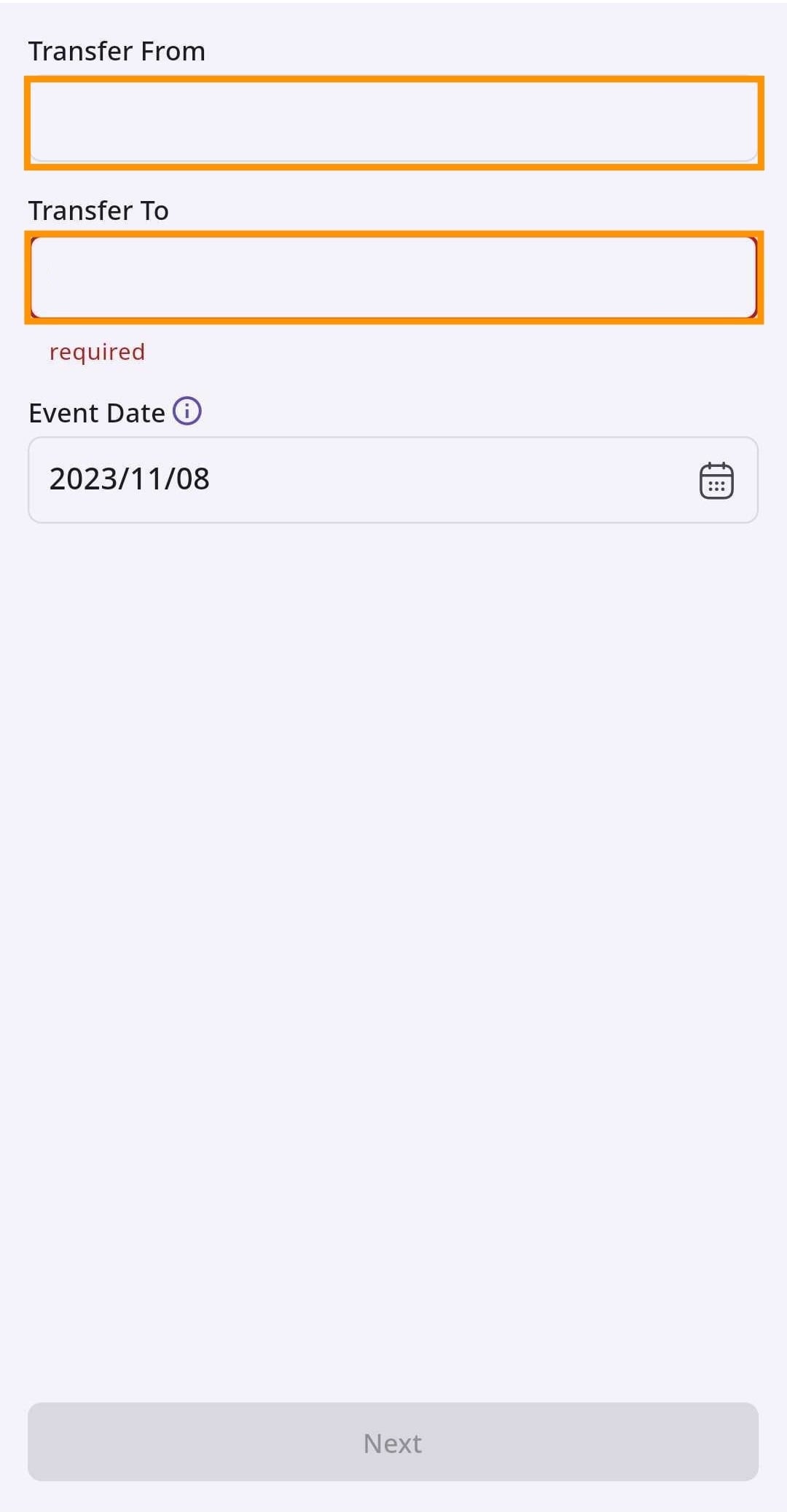Select the Transfer To field
This screenshot has height=1512, width=787.
pyautogui.click(x=393, y=277)
